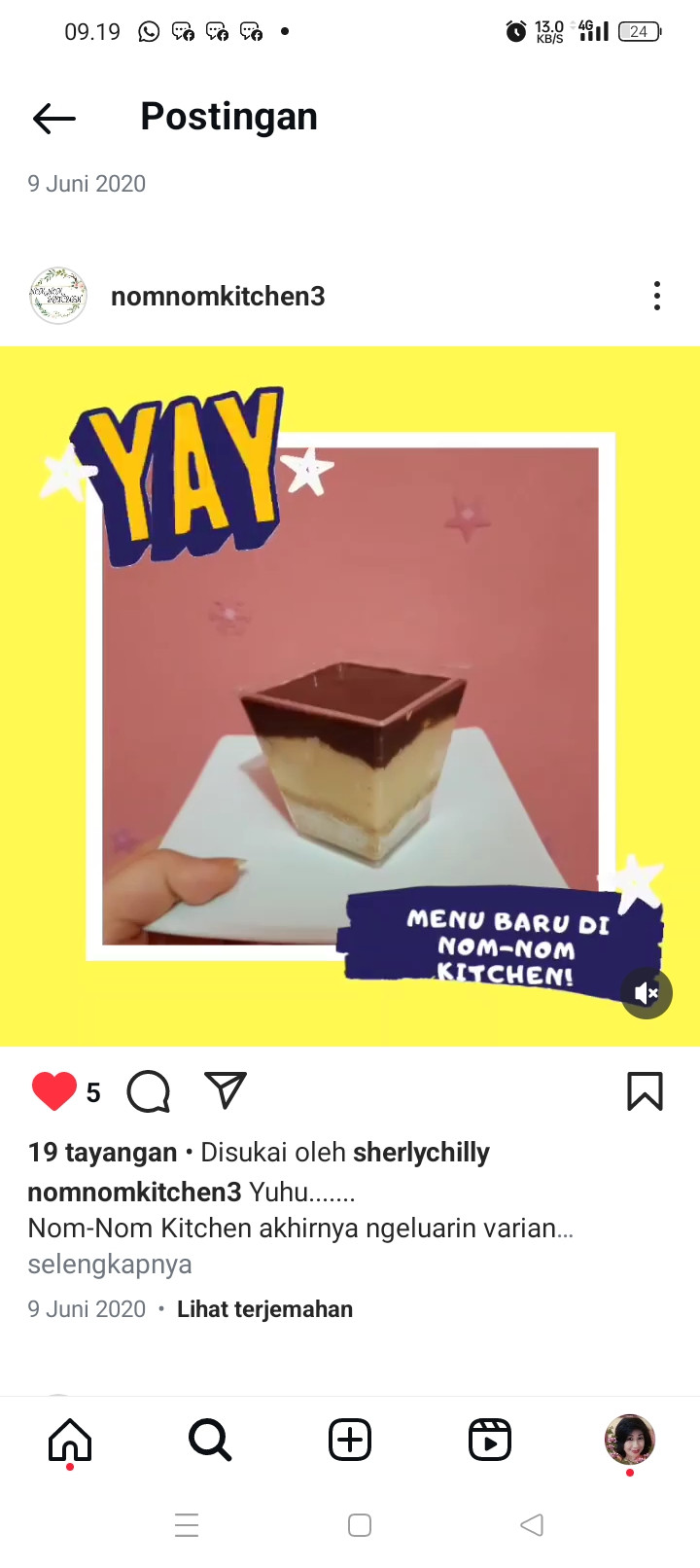Save the post with the bookmark icon

[x=645, y=1091]
